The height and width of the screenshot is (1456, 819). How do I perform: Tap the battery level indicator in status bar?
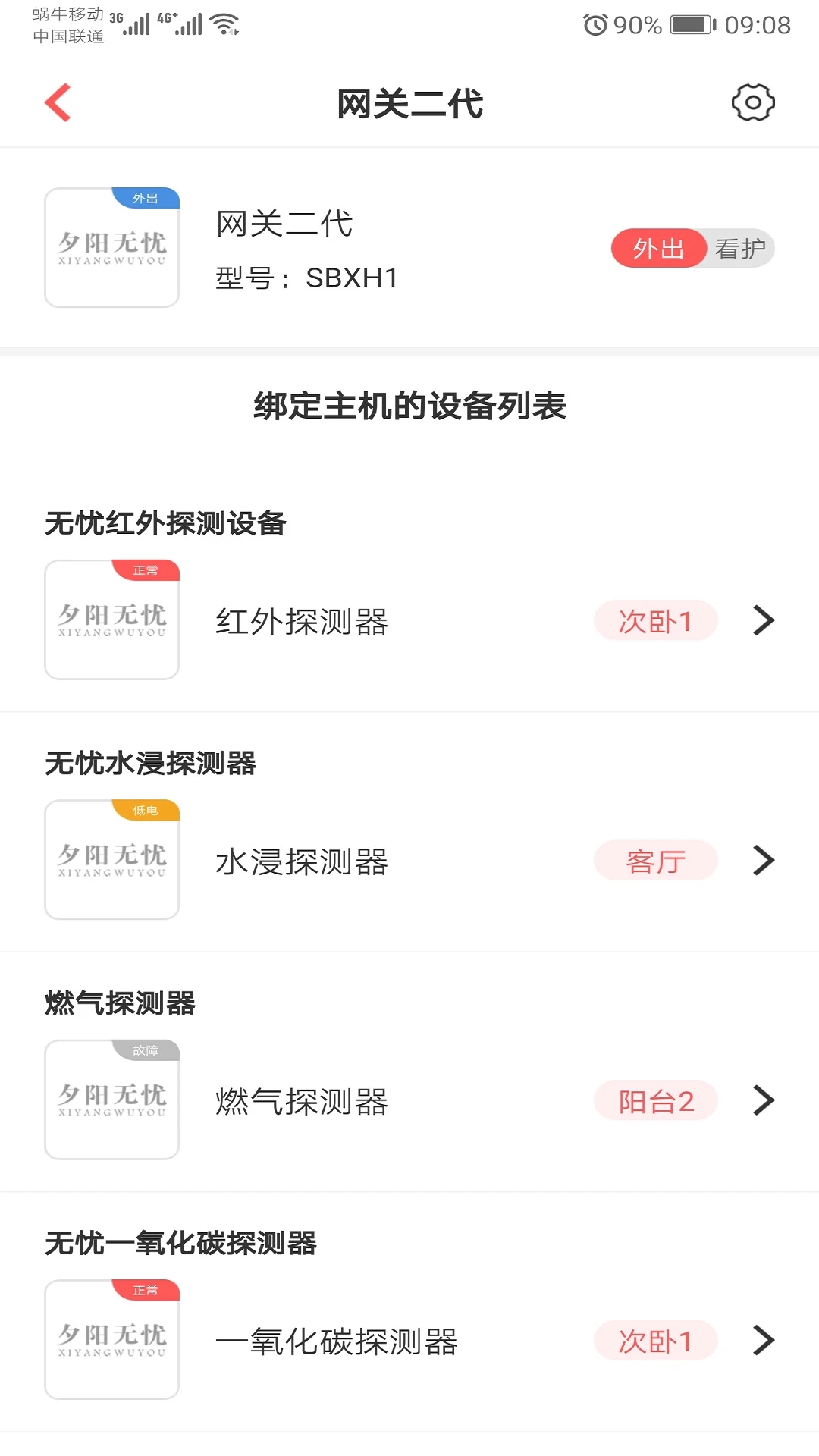691,23
